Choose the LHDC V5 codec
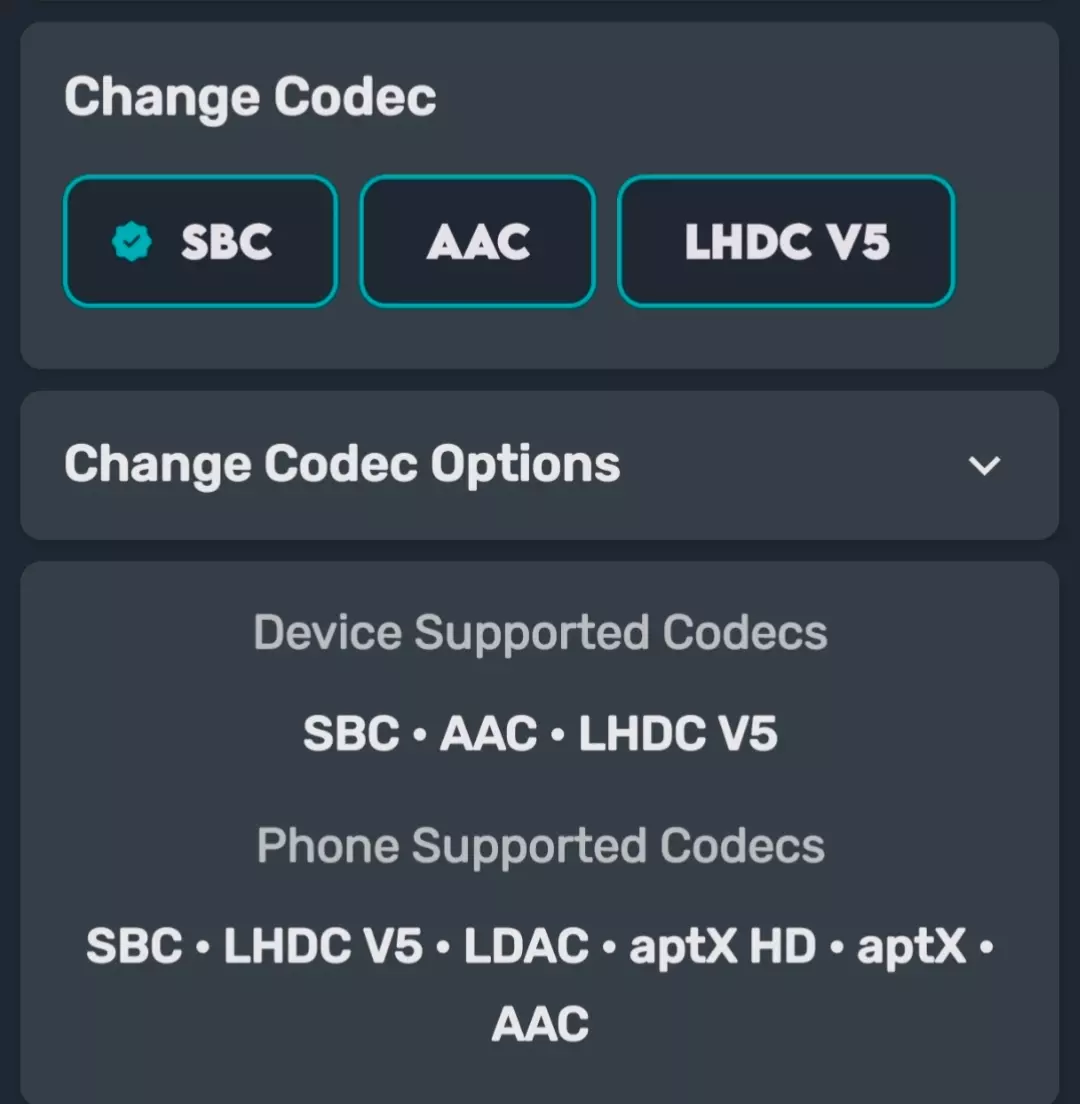 pos(786,242)
